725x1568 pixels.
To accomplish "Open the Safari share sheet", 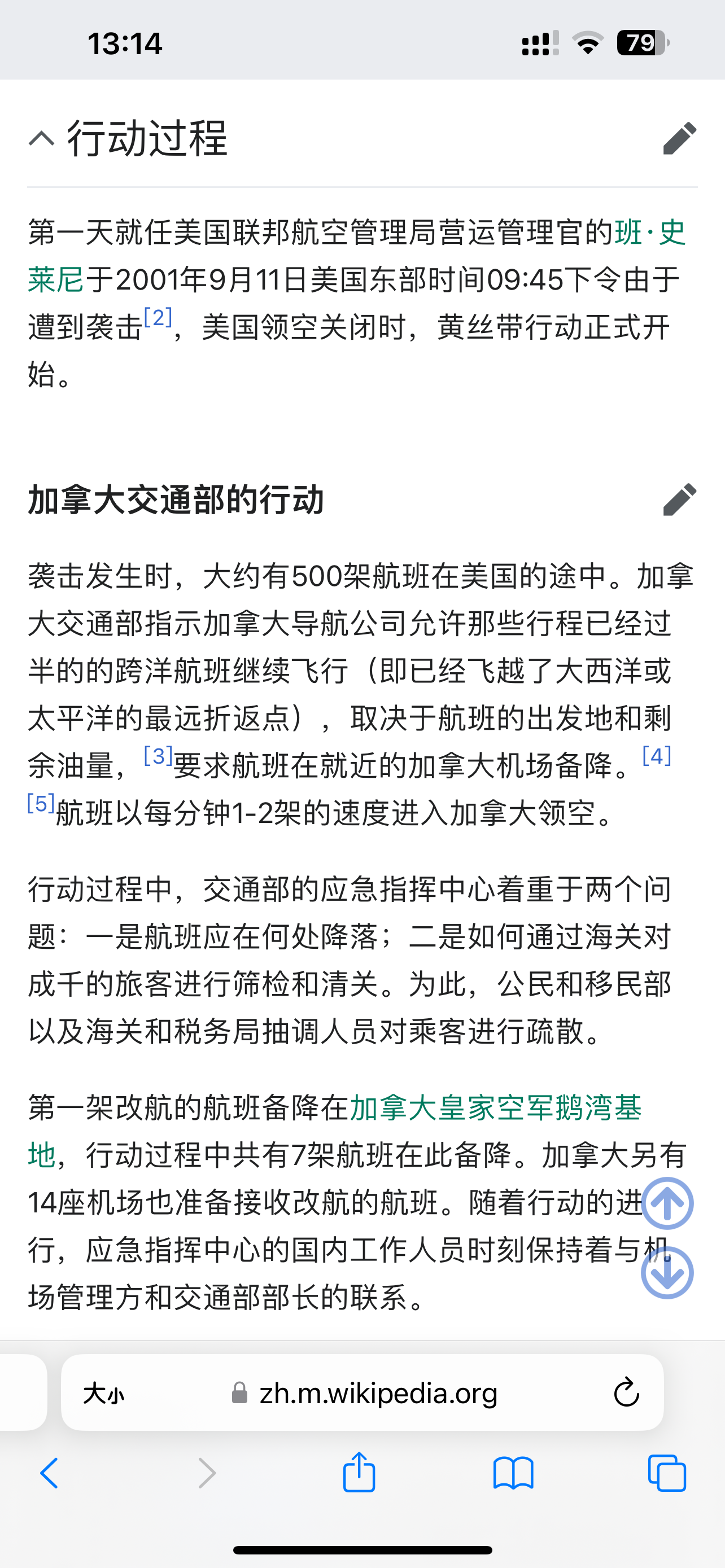I will (359, 1474).
